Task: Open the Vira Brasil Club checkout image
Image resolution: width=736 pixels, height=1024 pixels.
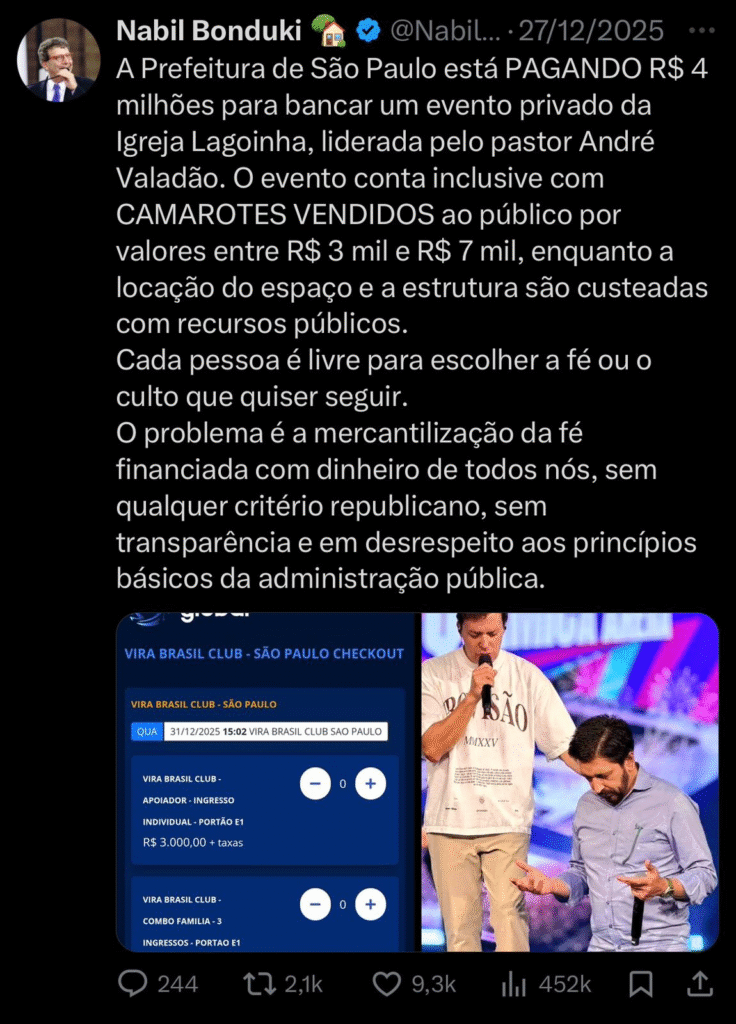Action: point(266,781)
